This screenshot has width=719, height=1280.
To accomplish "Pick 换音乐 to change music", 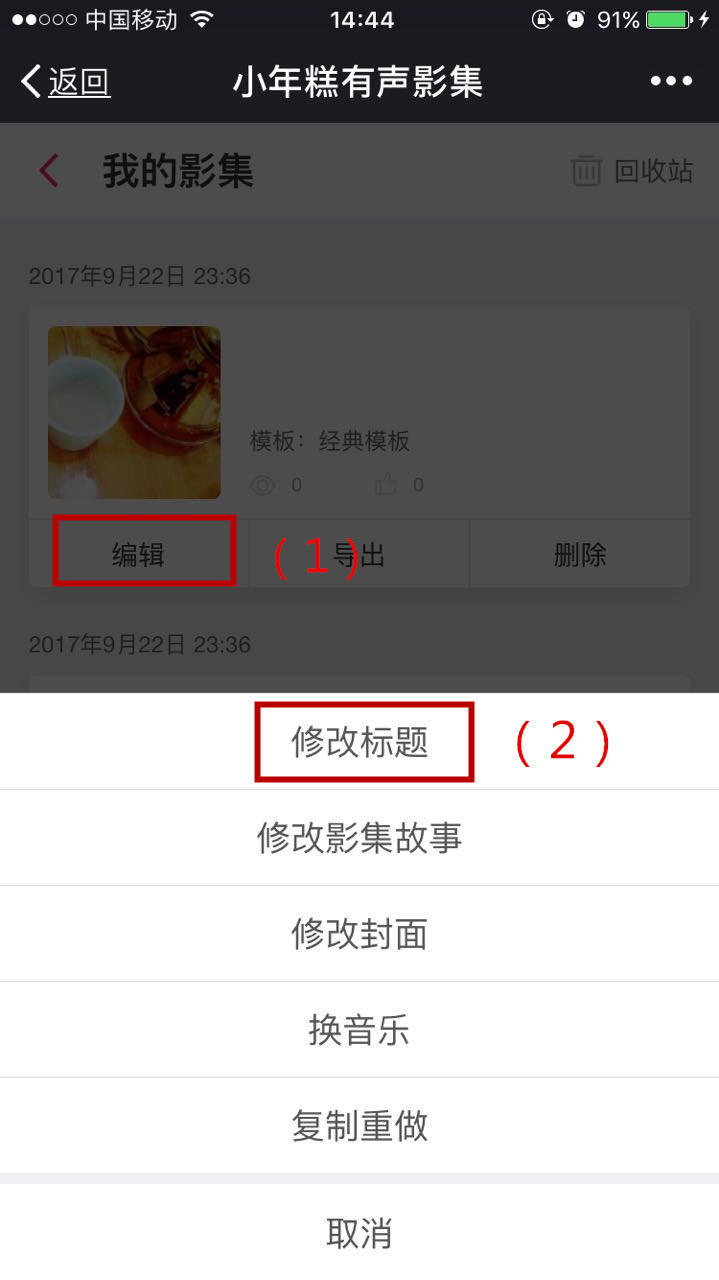I will (360, 1030).
